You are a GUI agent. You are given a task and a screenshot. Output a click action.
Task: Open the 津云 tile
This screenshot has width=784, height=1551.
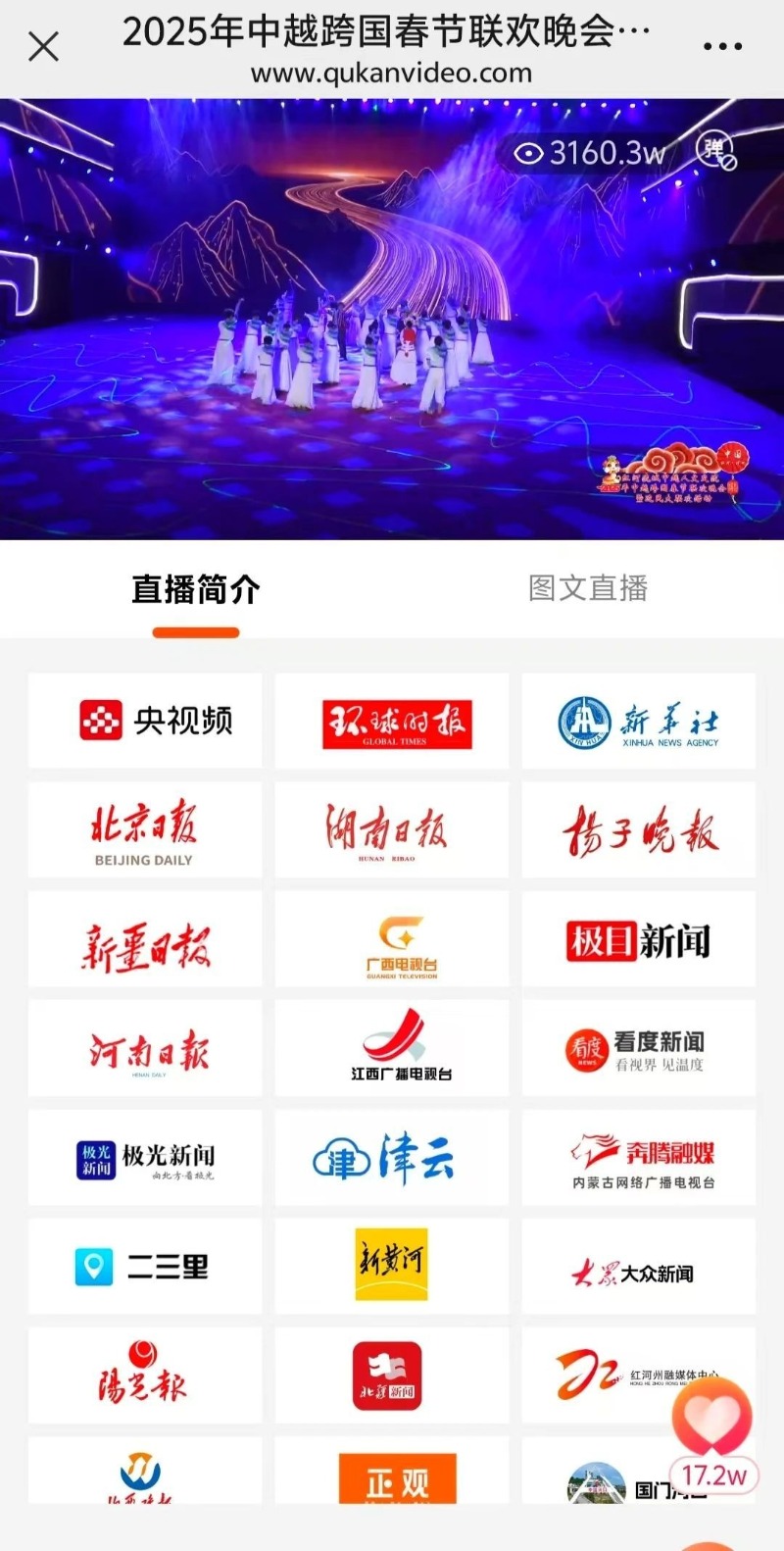(x=392, y=1159)
